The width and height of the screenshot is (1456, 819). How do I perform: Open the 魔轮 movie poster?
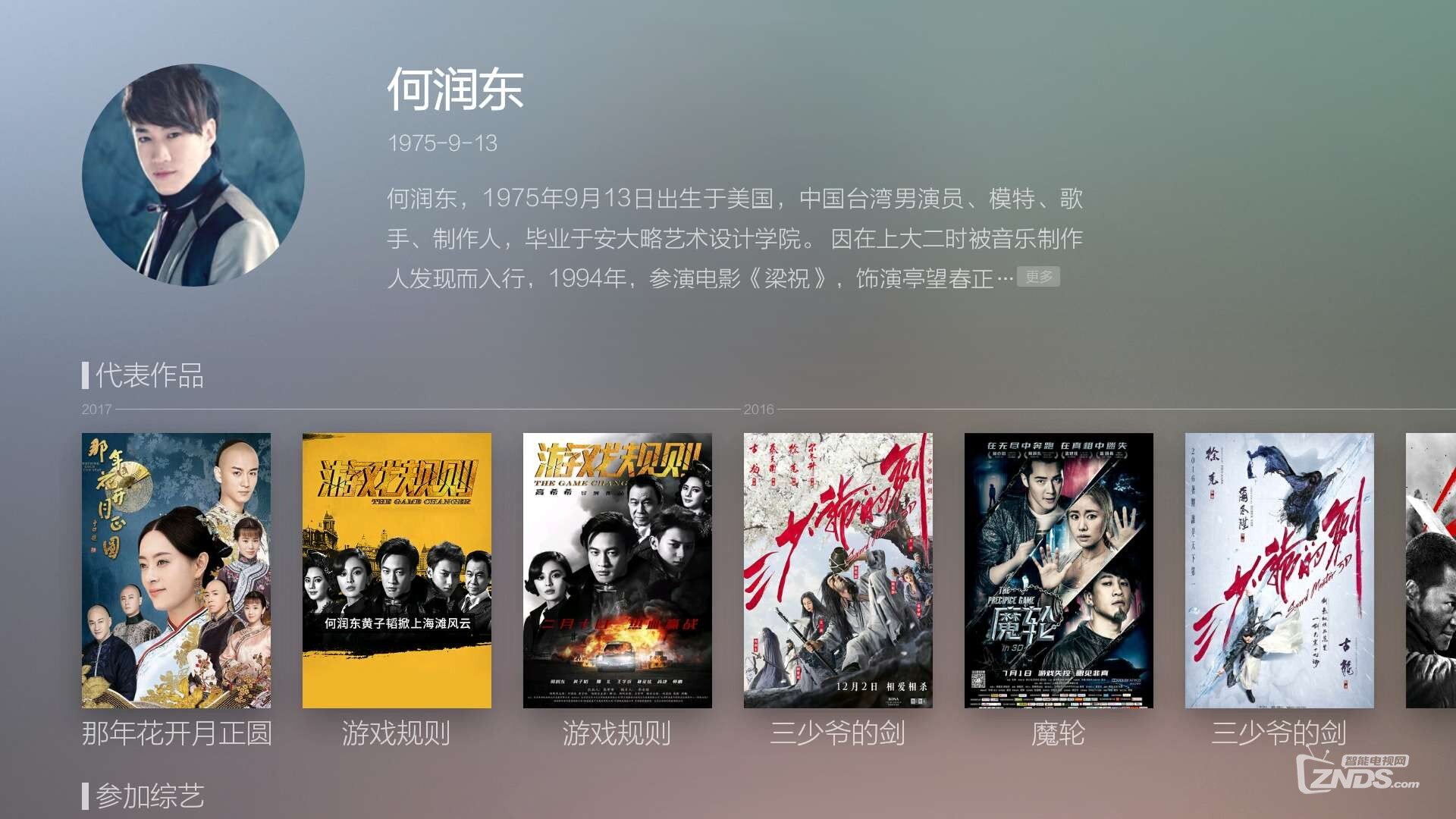[x=1059, y=570]
